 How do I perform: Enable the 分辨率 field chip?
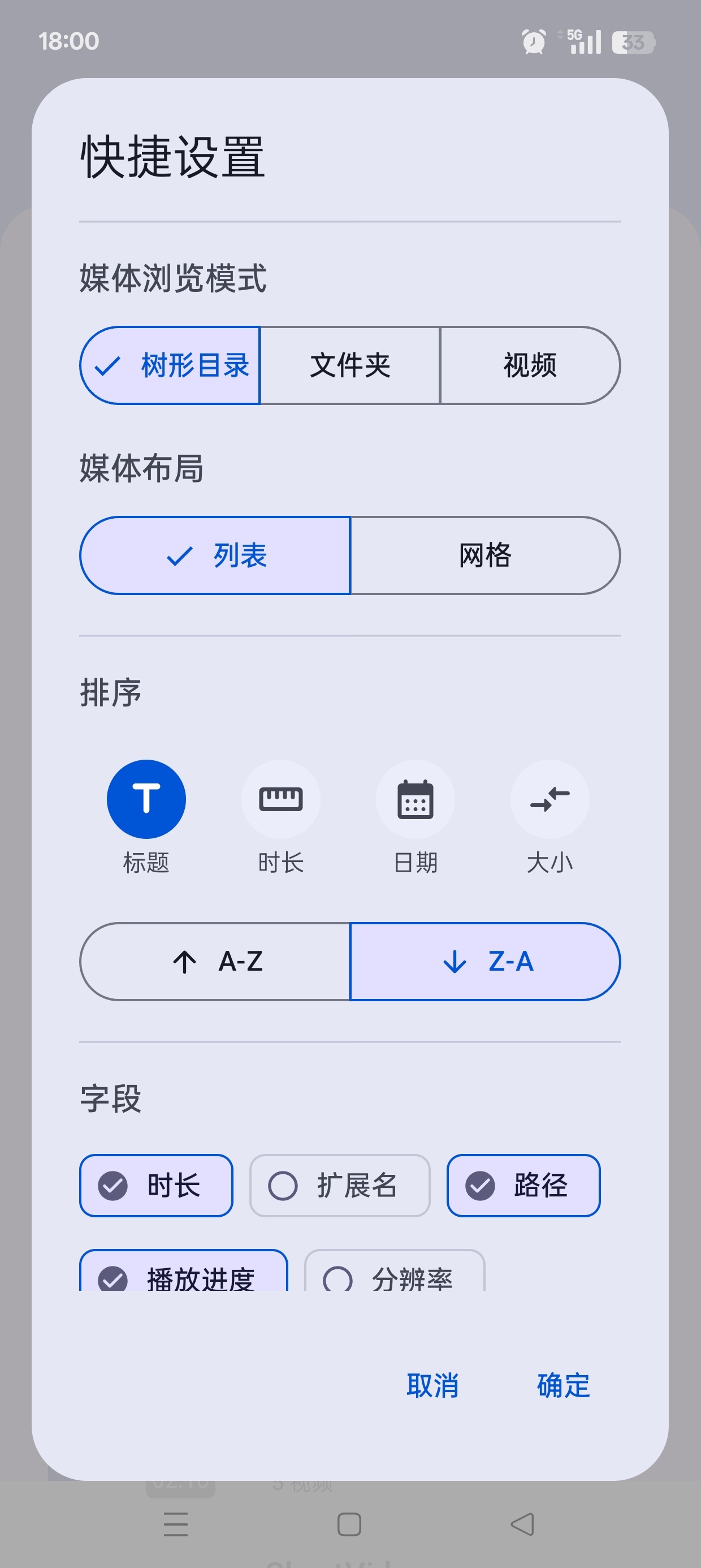click(x=395, y=1271)
